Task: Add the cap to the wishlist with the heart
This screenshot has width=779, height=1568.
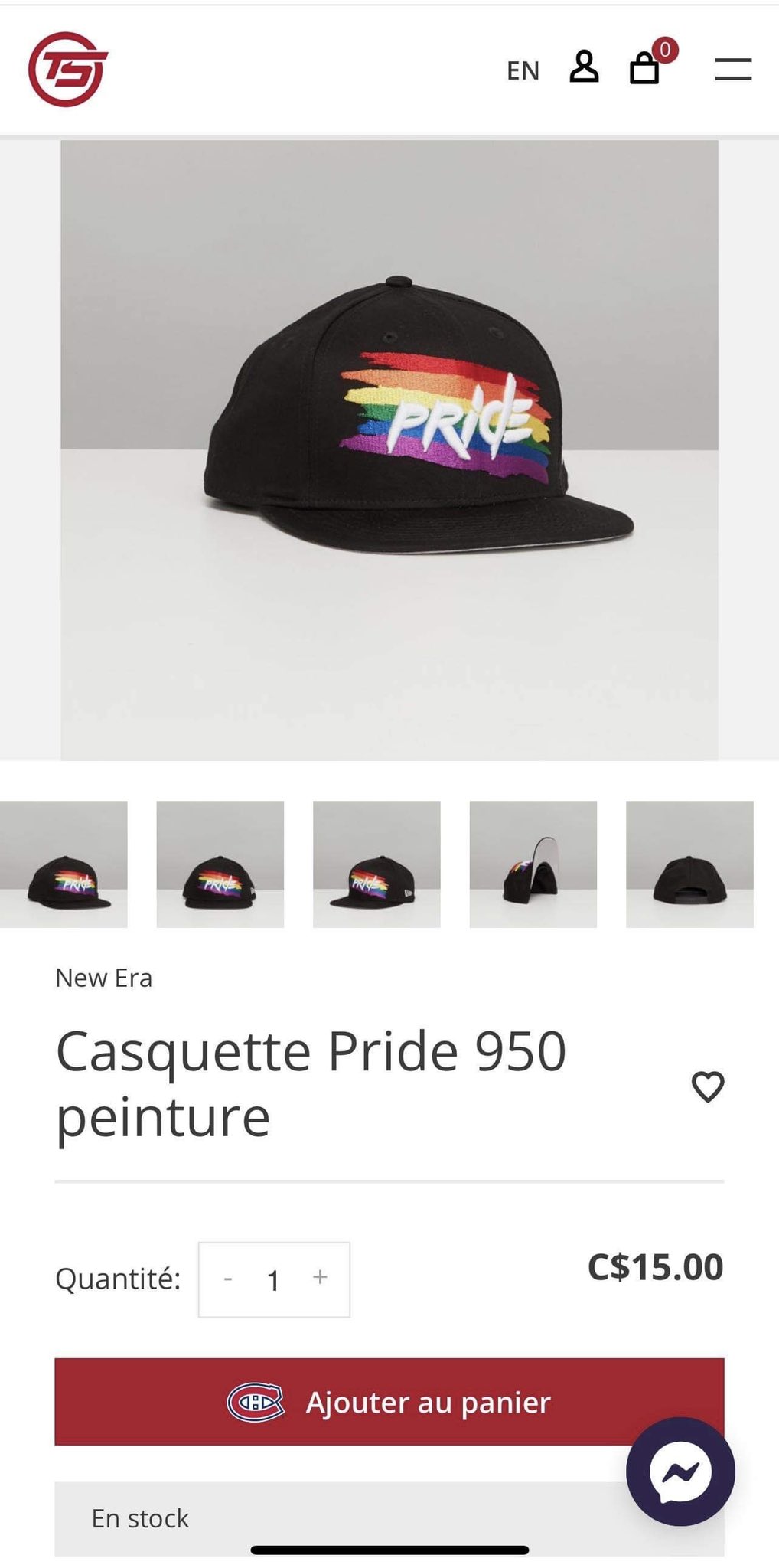Action: pos(708,1086)
